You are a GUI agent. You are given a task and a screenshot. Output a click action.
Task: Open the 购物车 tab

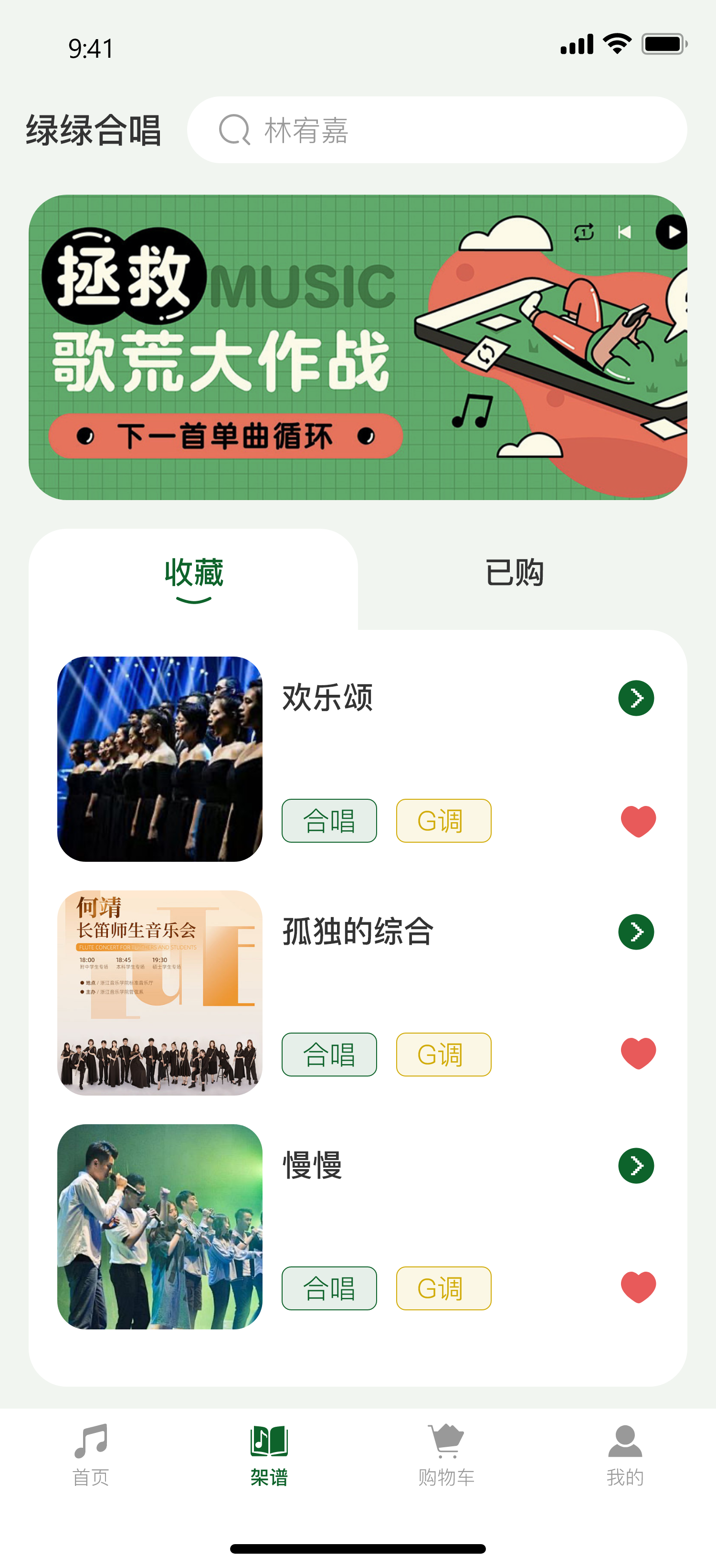(446, 1455)
